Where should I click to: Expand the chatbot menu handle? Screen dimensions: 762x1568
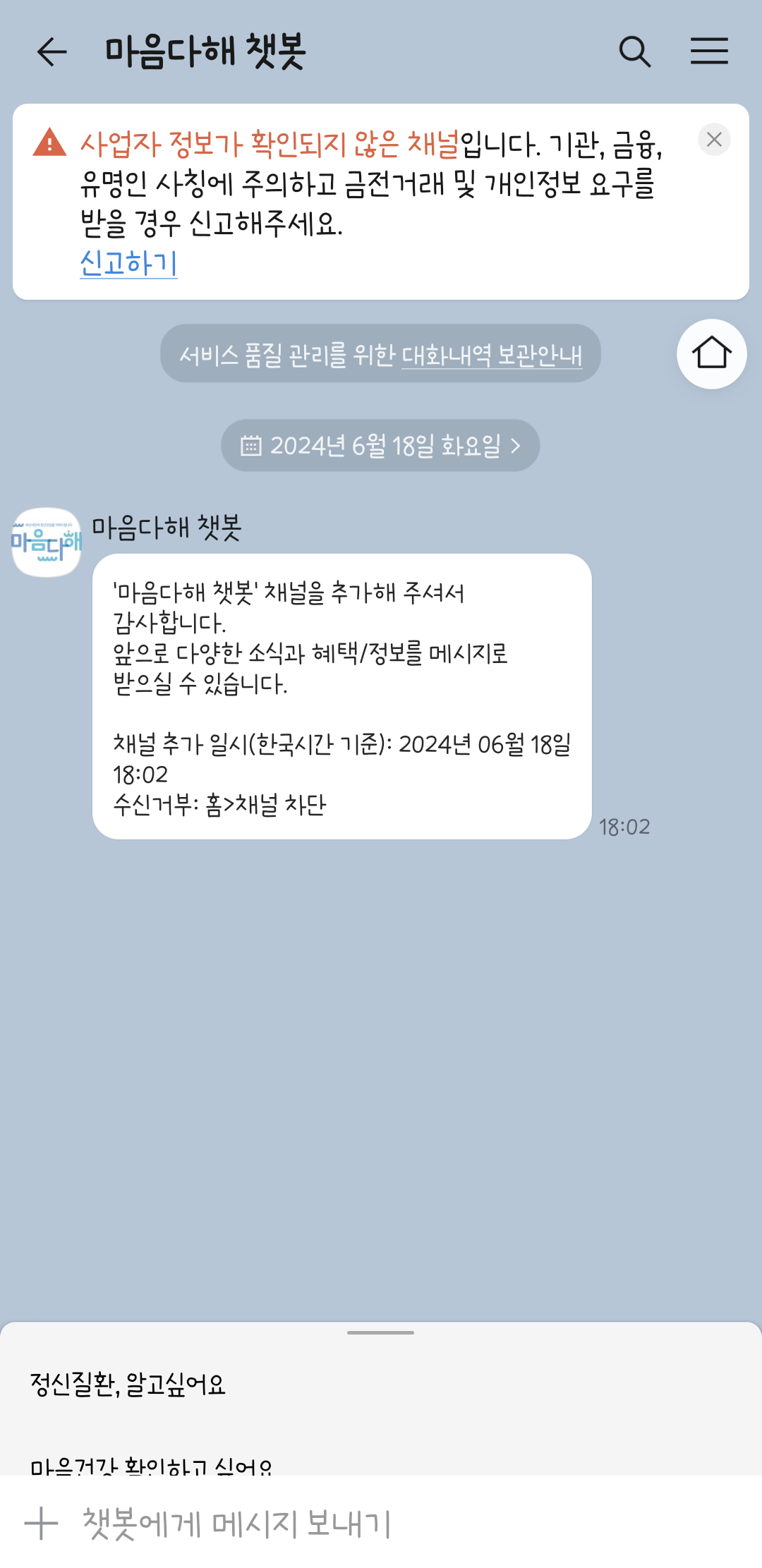pos(380,1332)
